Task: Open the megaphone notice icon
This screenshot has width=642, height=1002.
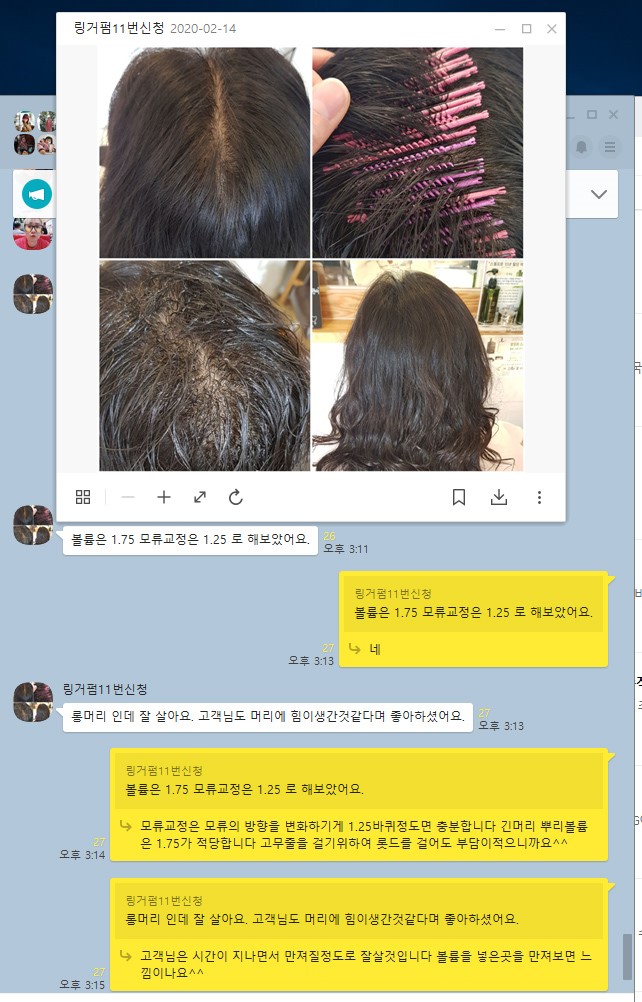Action: 37,194
